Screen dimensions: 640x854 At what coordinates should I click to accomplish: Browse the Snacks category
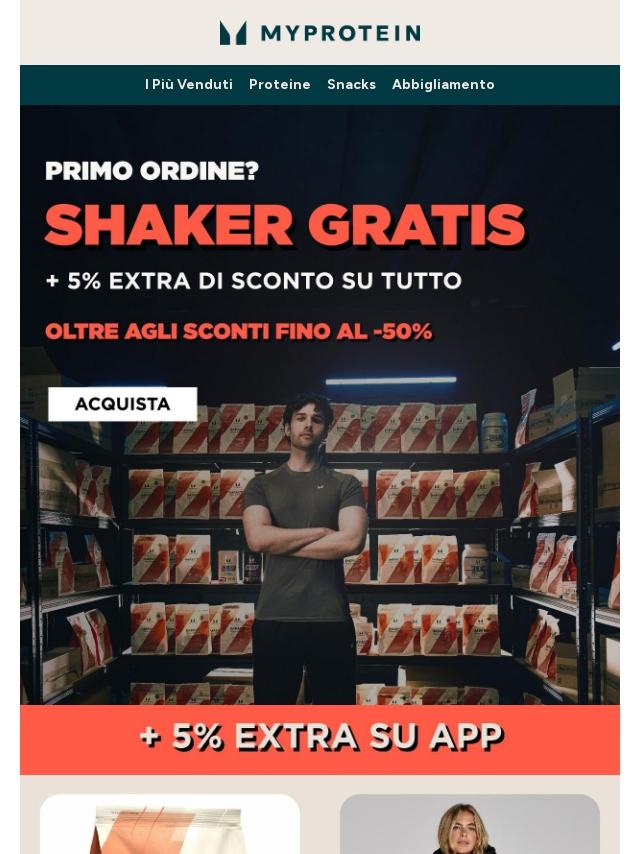pos(351,85)
